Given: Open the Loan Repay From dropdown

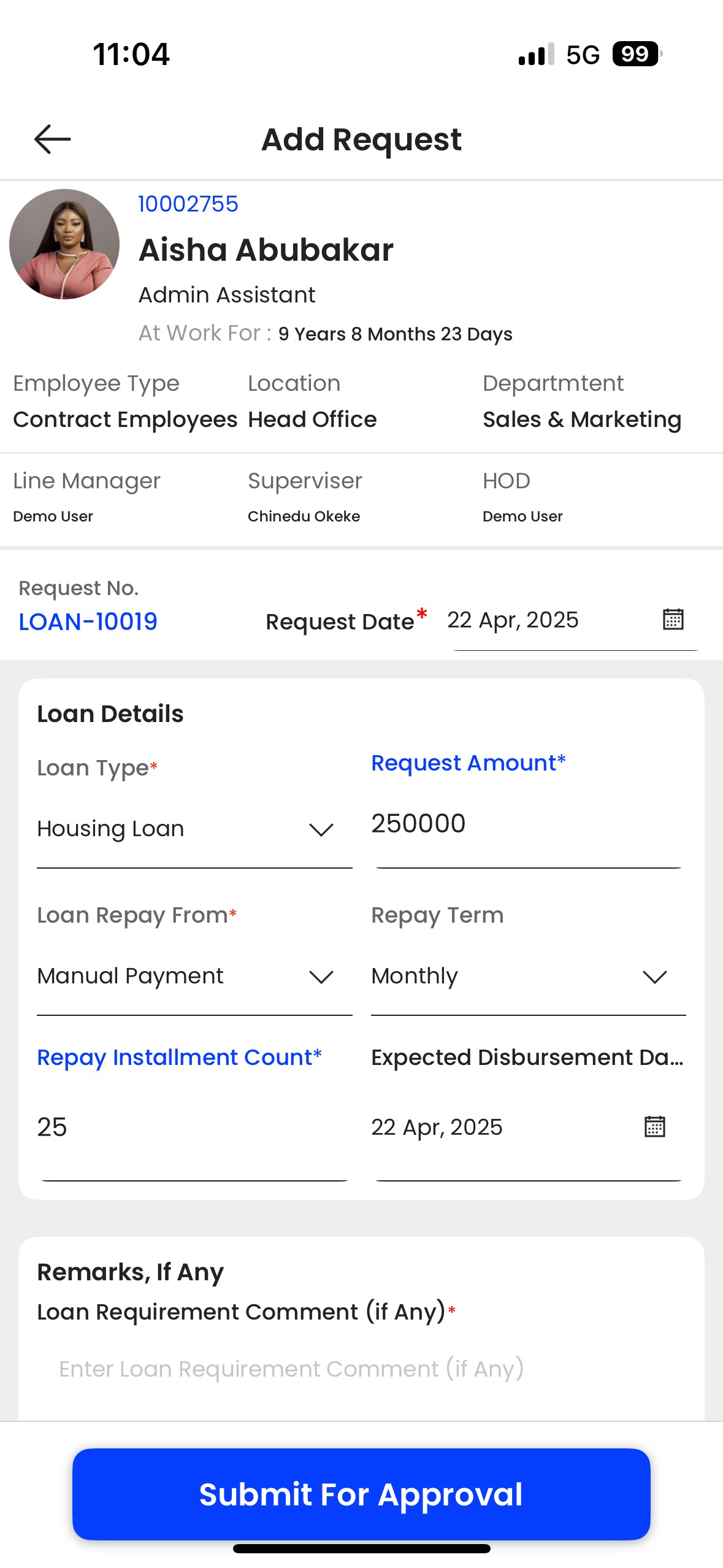Looking at the screenshot, I should [194, 976].
